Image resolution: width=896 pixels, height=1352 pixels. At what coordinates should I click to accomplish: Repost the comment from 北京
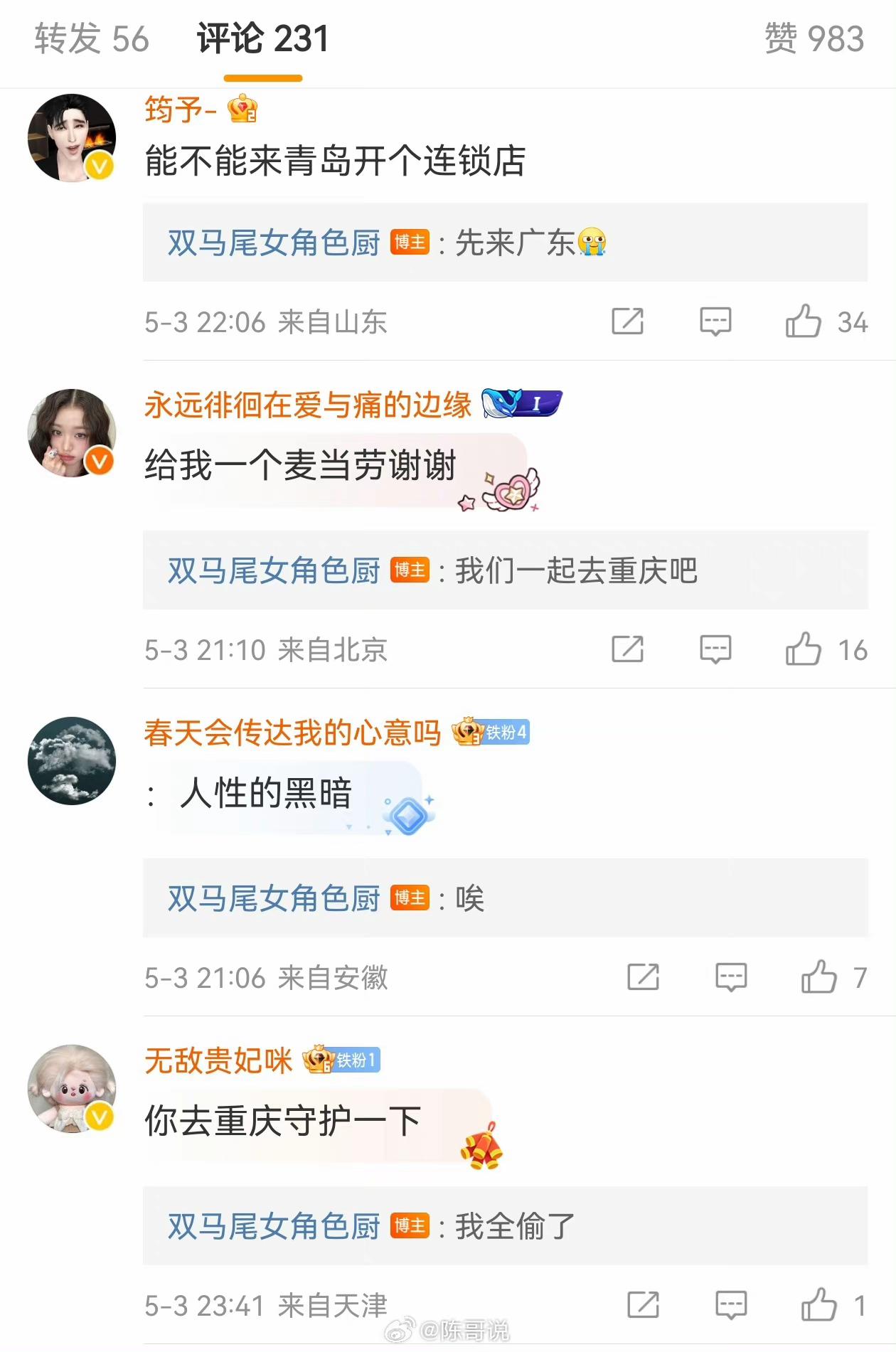click(627, 649)
